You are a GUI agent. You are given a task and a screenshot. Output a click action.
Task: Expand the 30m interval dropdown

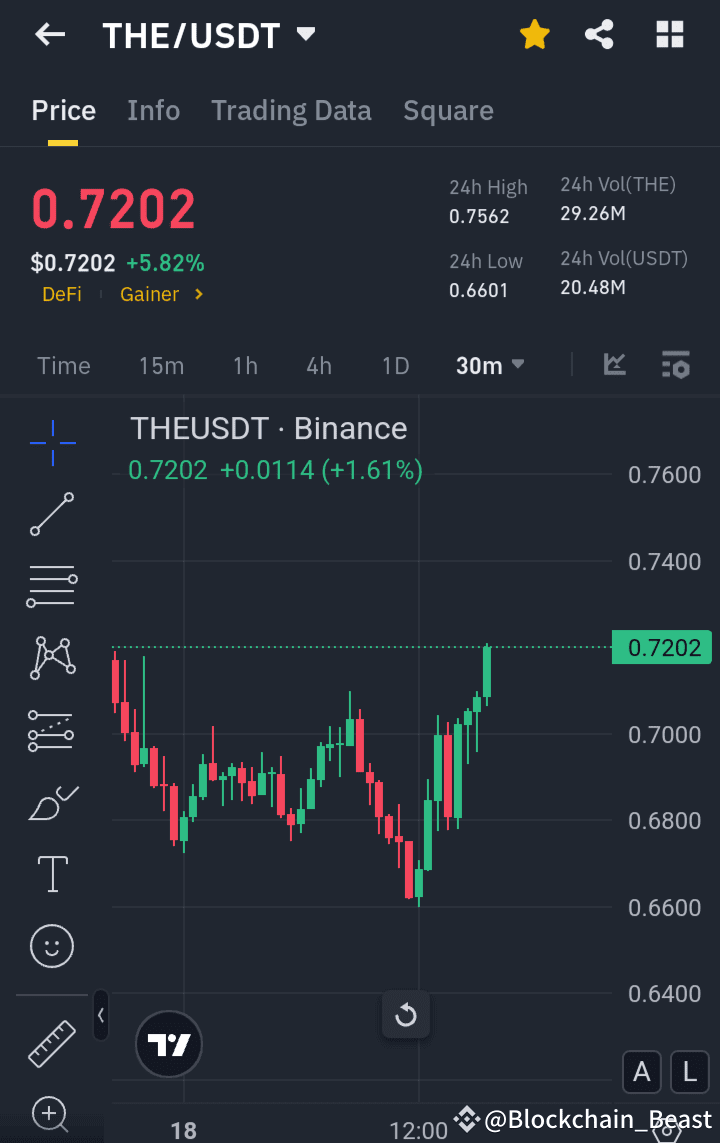[489, 365]
